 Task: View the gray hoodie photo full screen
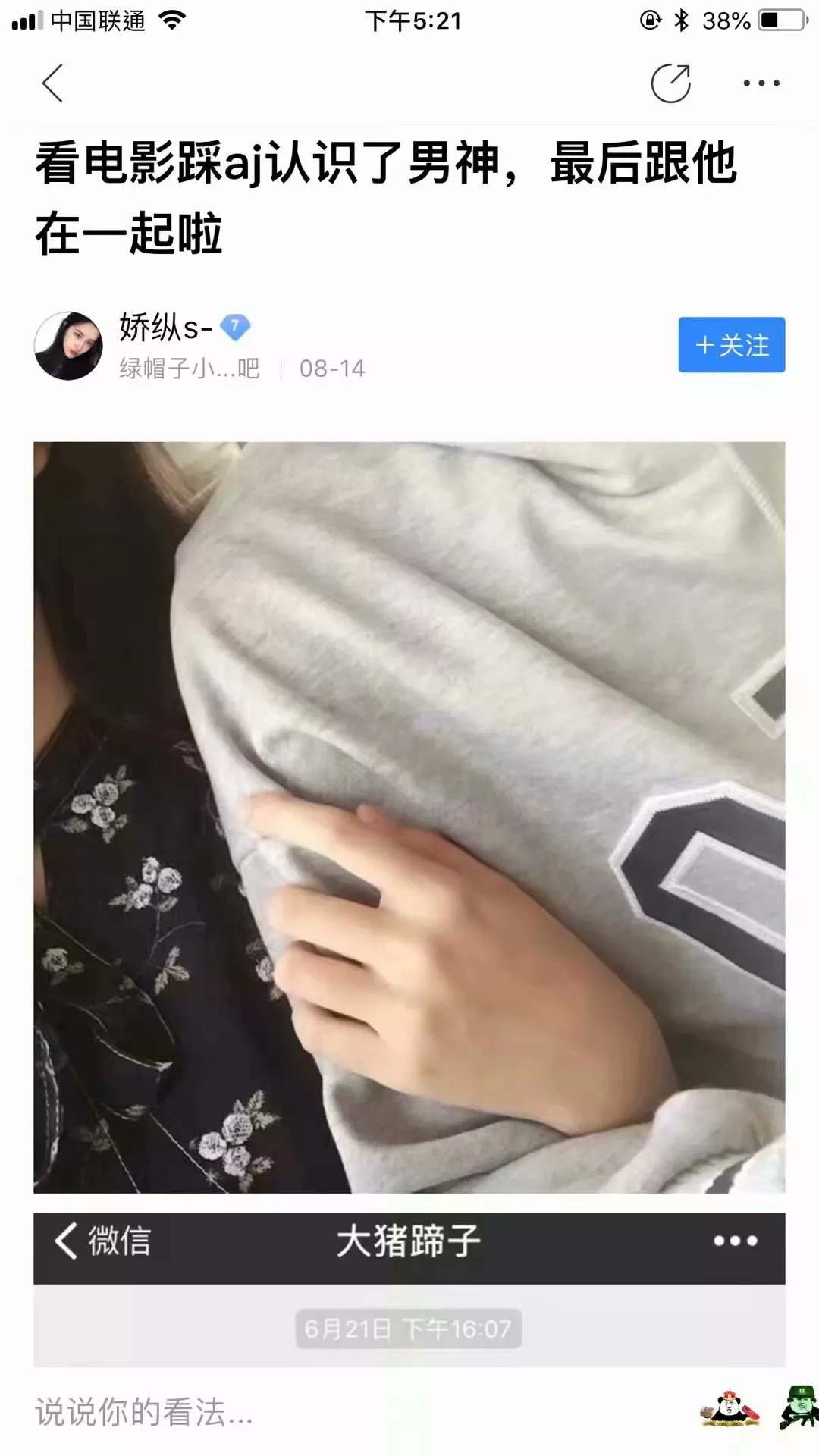pos(409,817)
